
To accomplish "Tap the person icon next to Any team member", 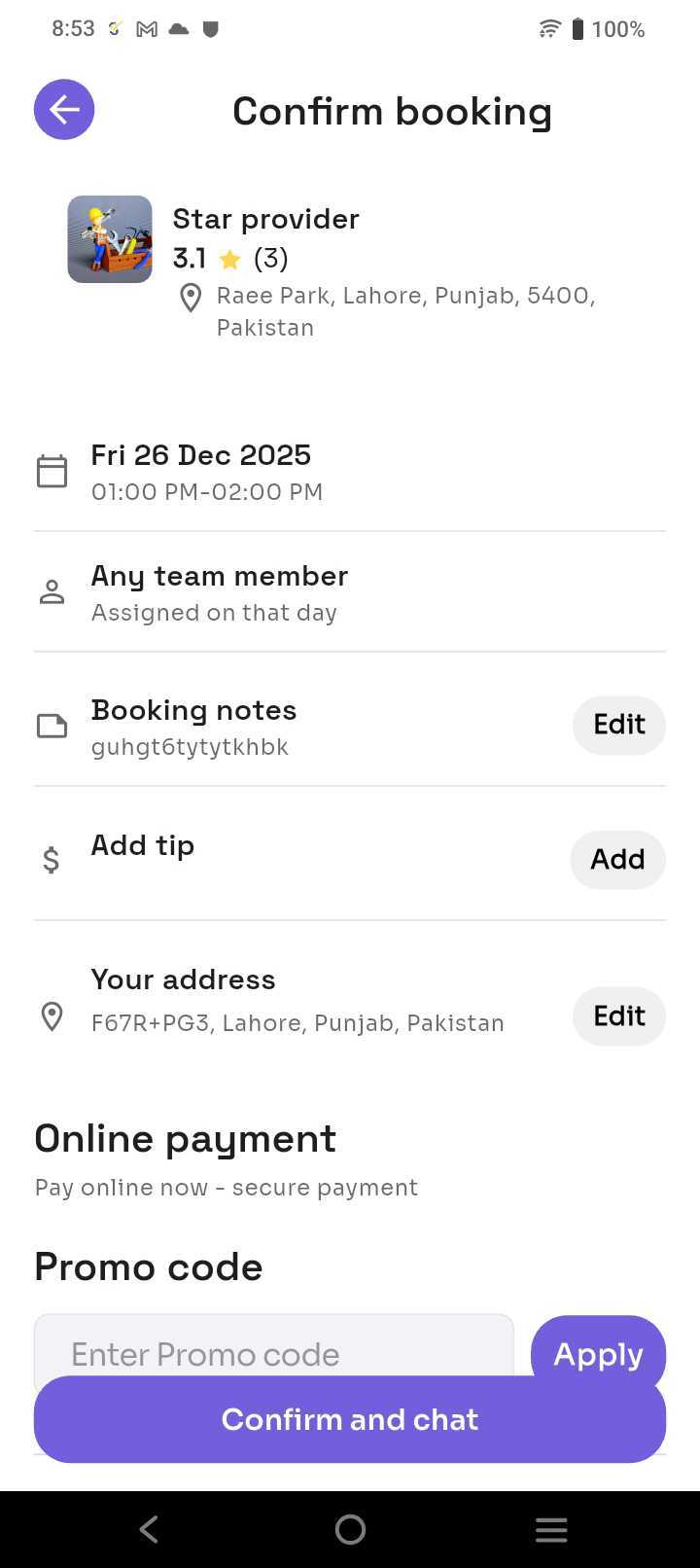I will click(52, 590).
